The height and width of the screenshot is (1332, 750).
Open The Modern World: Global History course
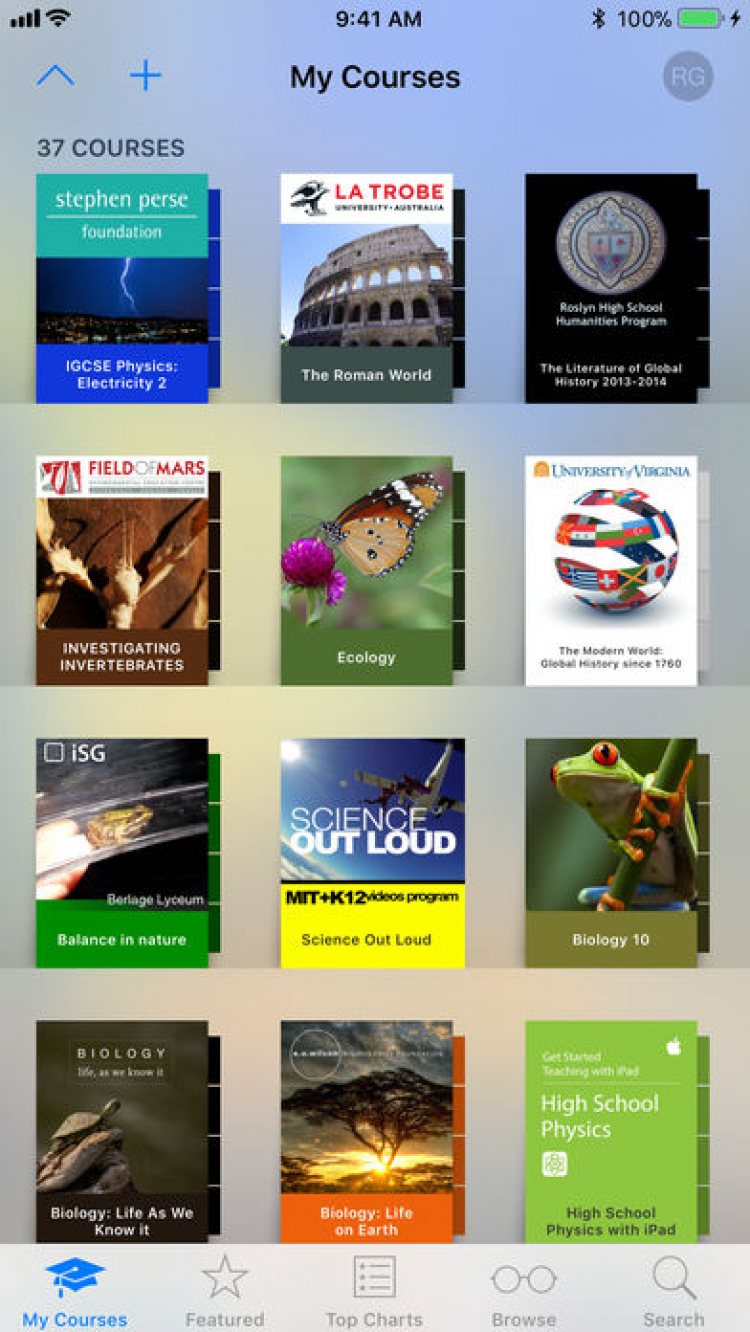pos(610,570)
